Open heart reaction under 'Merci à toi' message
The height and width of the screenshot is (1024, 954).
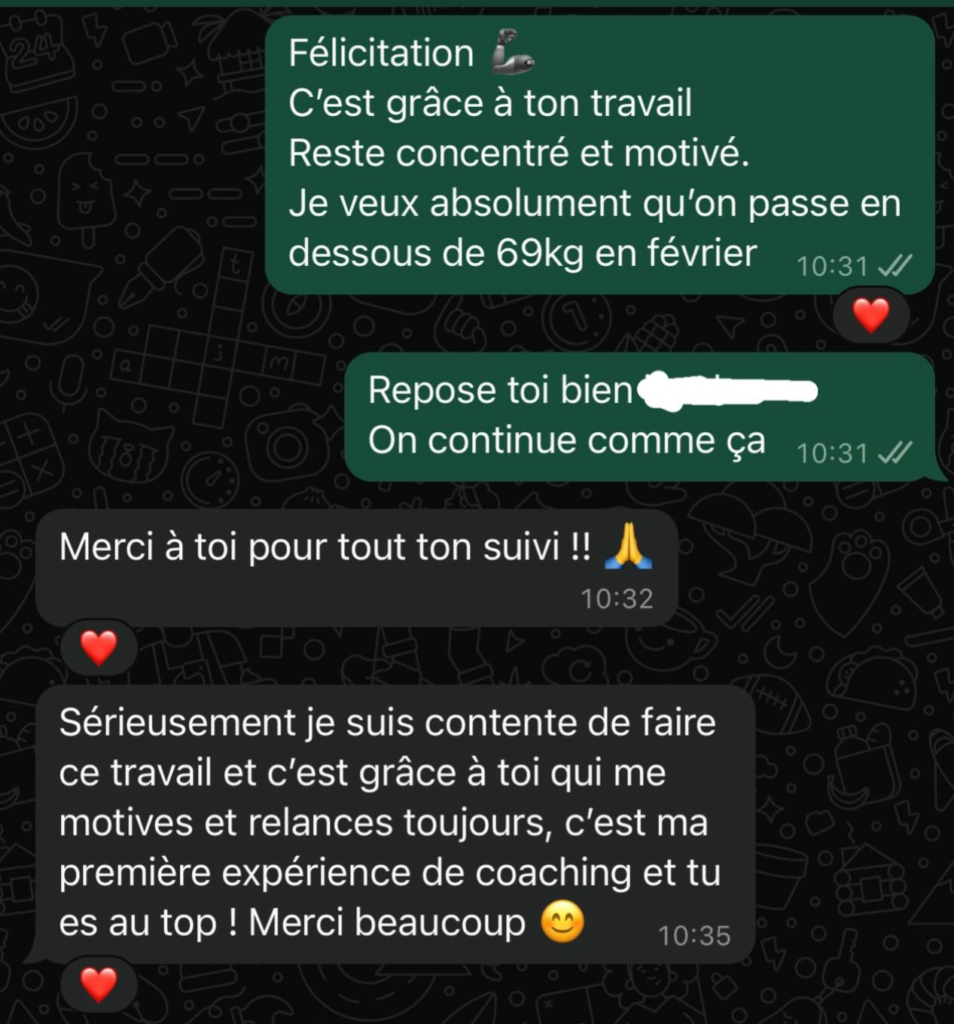pos(98,648)
